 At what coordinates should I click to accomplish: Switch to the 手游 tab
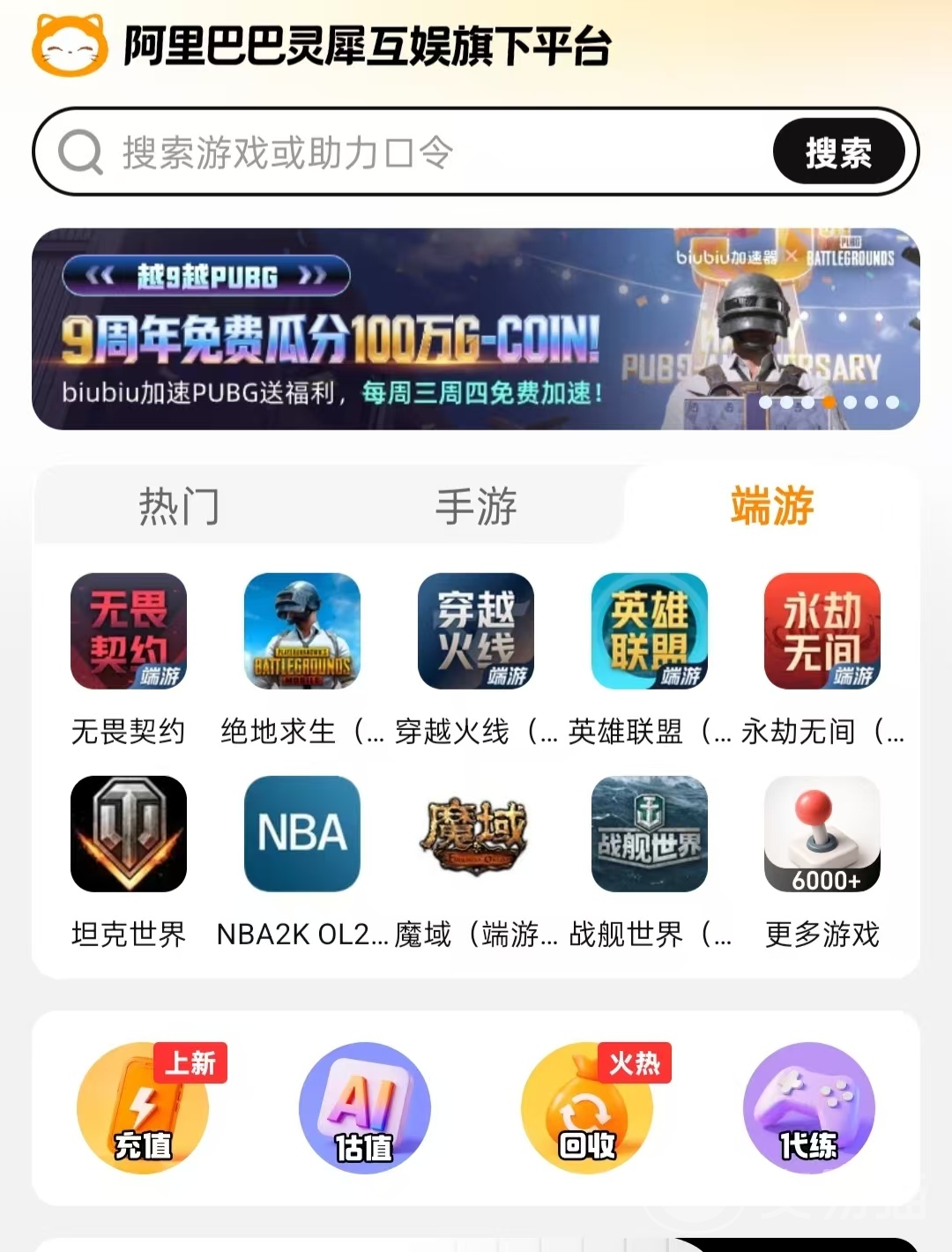click(x=476, y=506)
